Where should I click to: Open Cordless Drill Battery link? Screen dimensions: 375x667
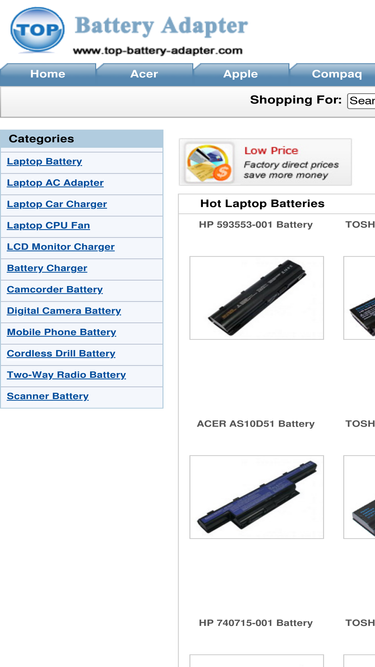pyautogui.click(x=61, y=353)
